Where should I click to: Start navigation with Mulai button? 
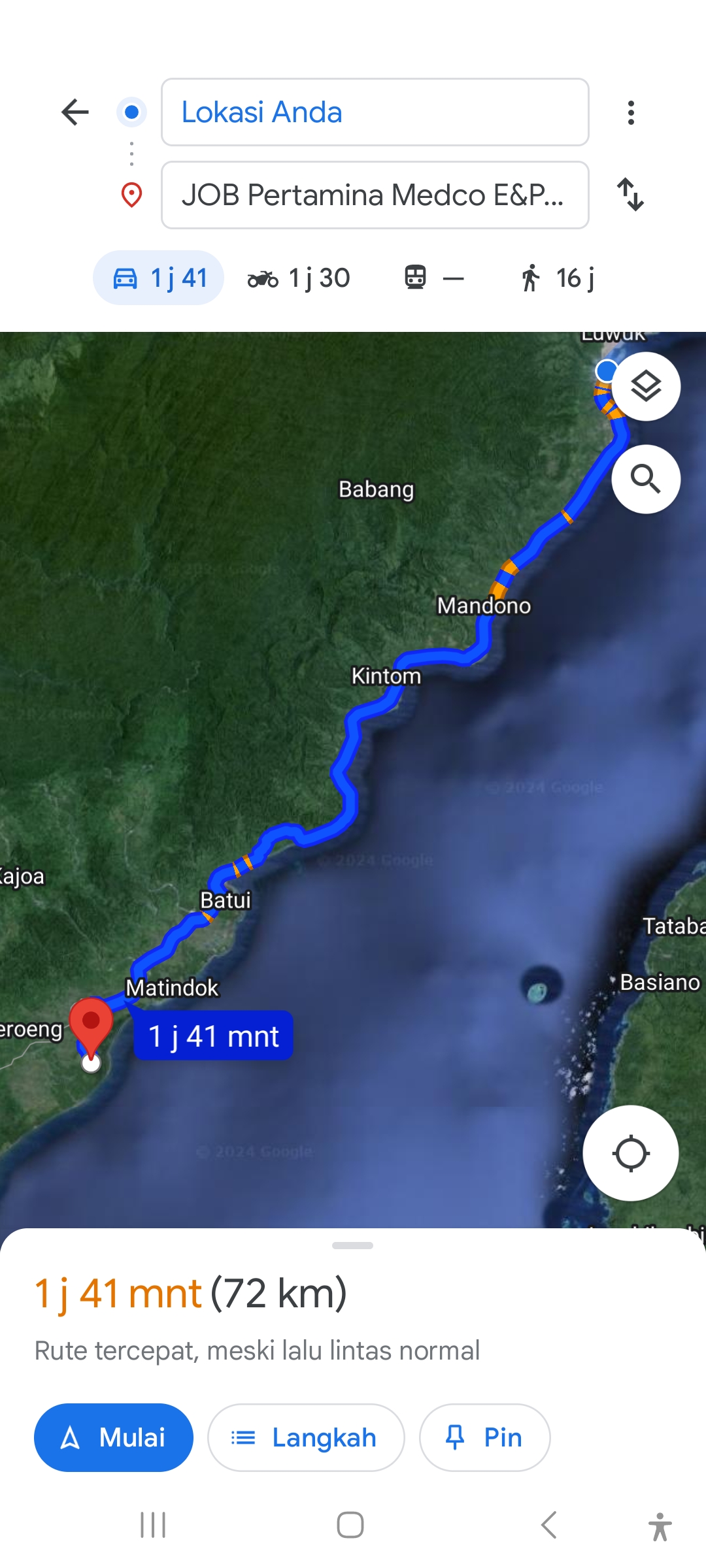tap(114, 1437)
